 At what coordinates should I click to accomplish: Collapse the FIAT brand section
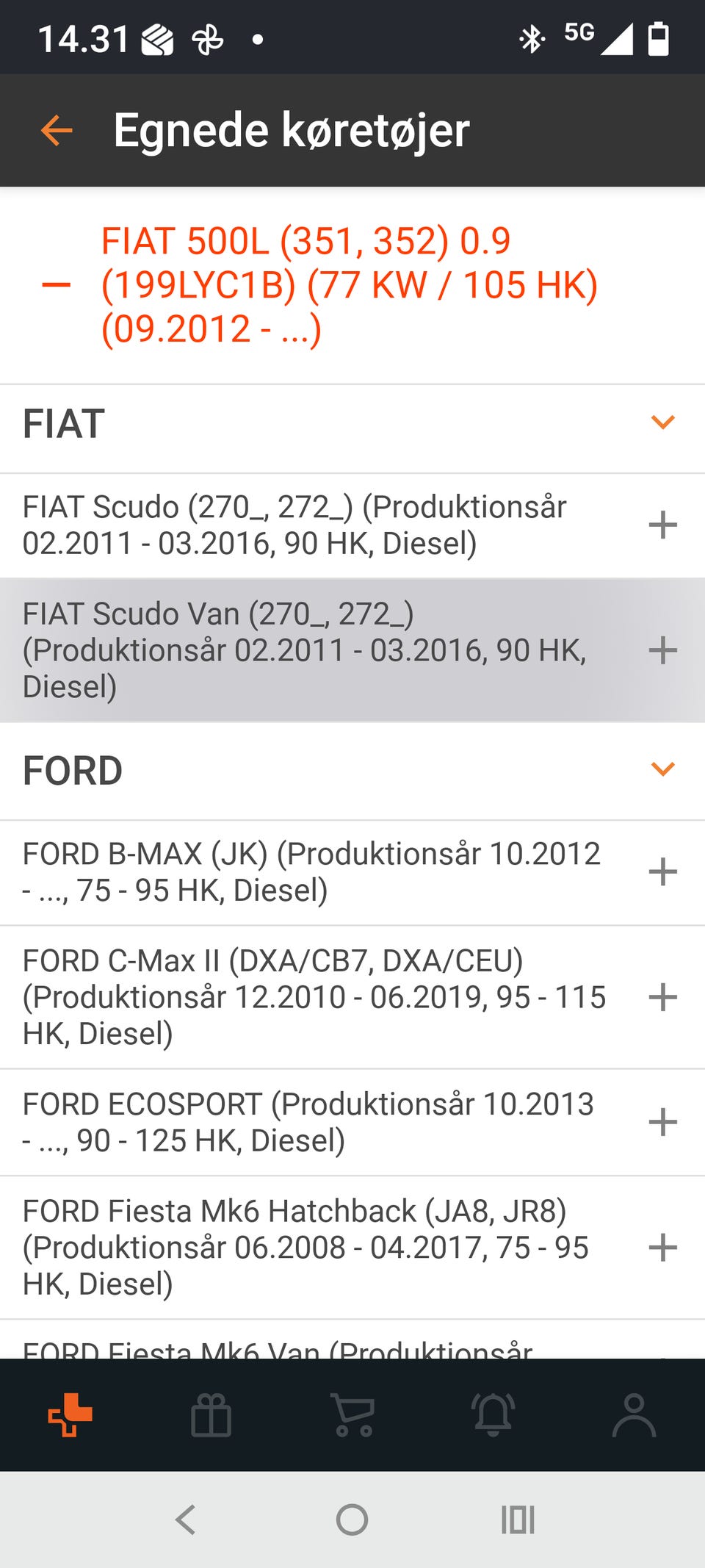662,423
